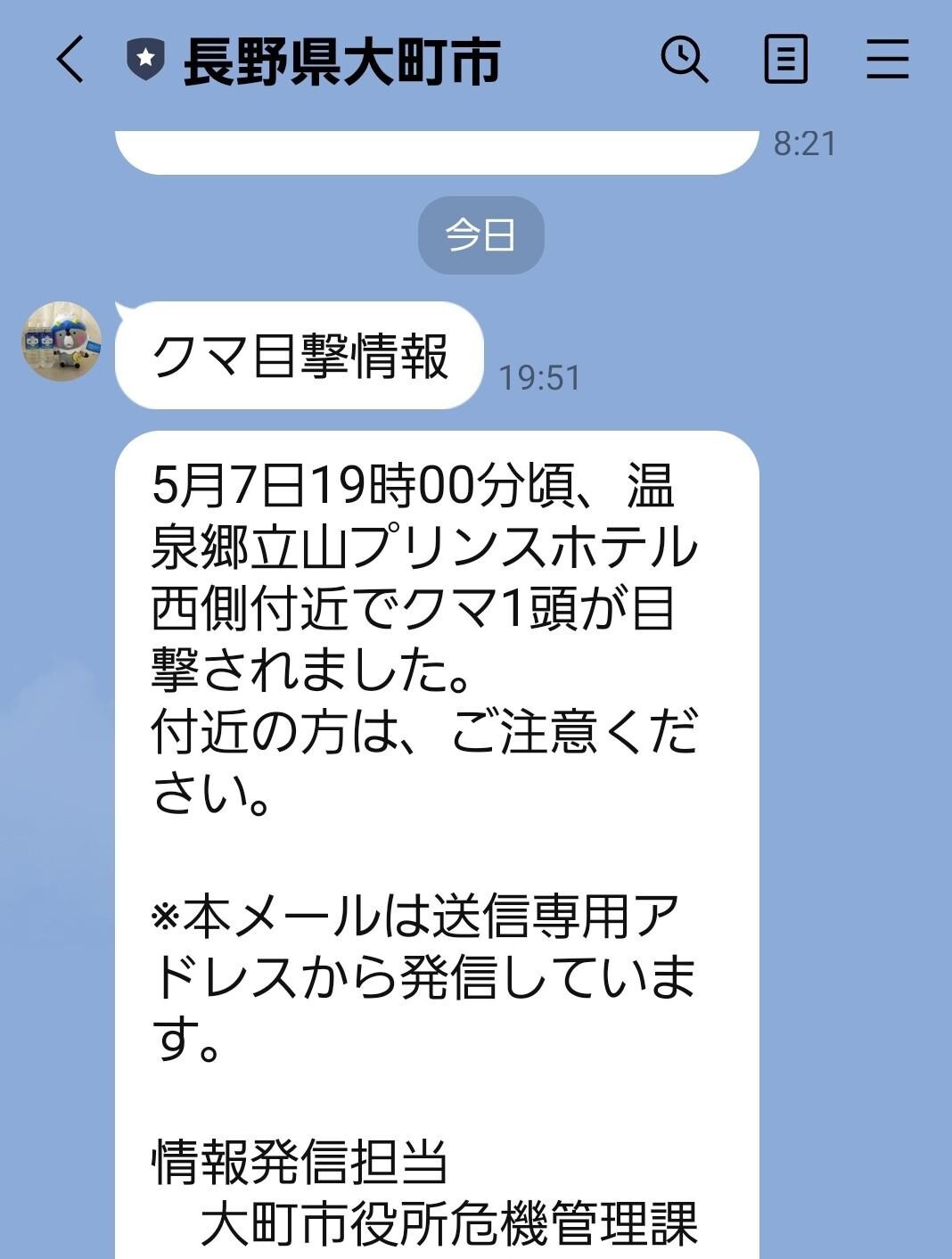Open the notes/announcements panel icon
The image size is (952, 1259).
pyautogui.click(x=786, y=59)
